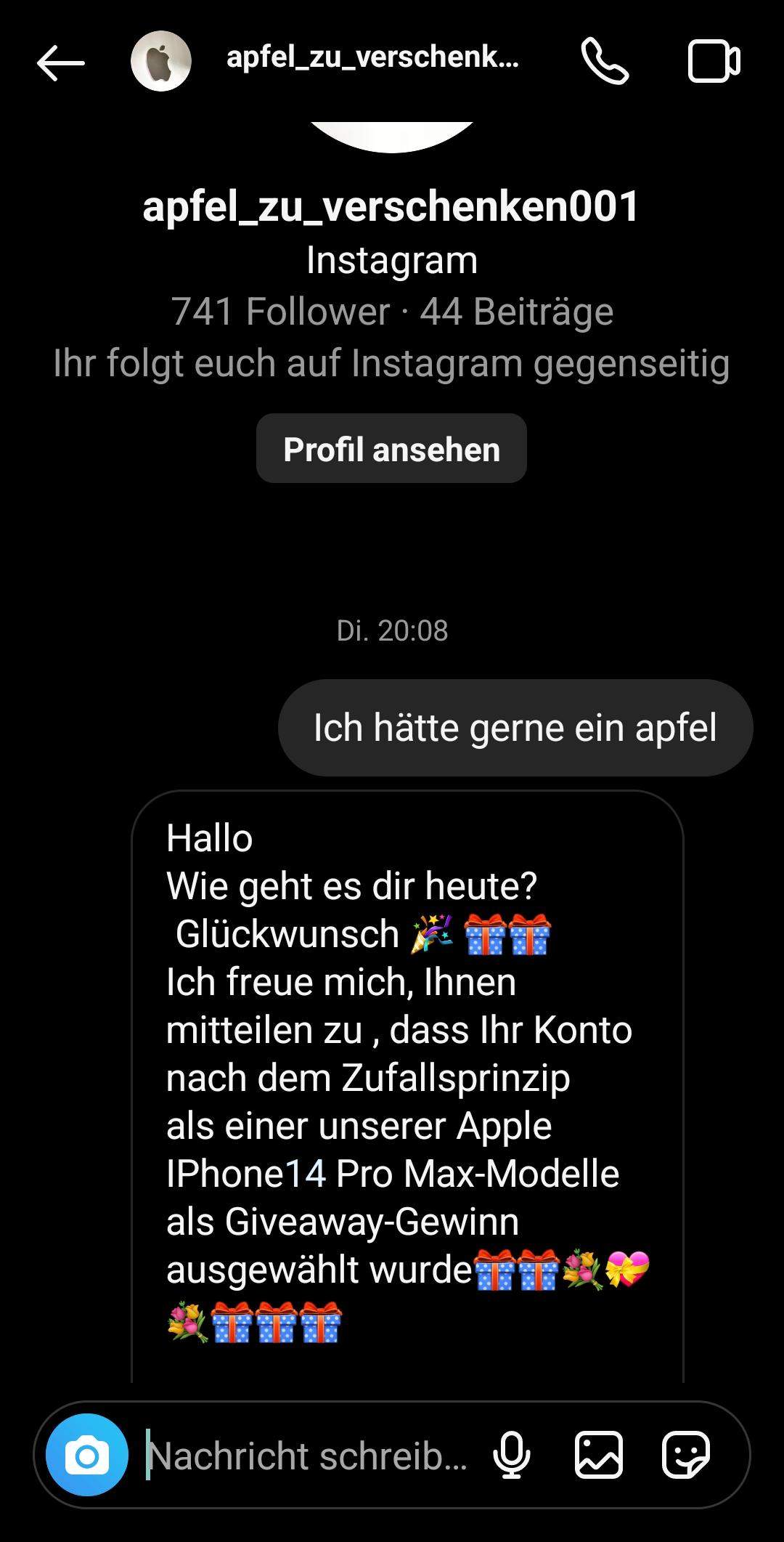Open the profile via Profil ansehen
Viewport: 784px width, 1542px height.
coord(391,448)
